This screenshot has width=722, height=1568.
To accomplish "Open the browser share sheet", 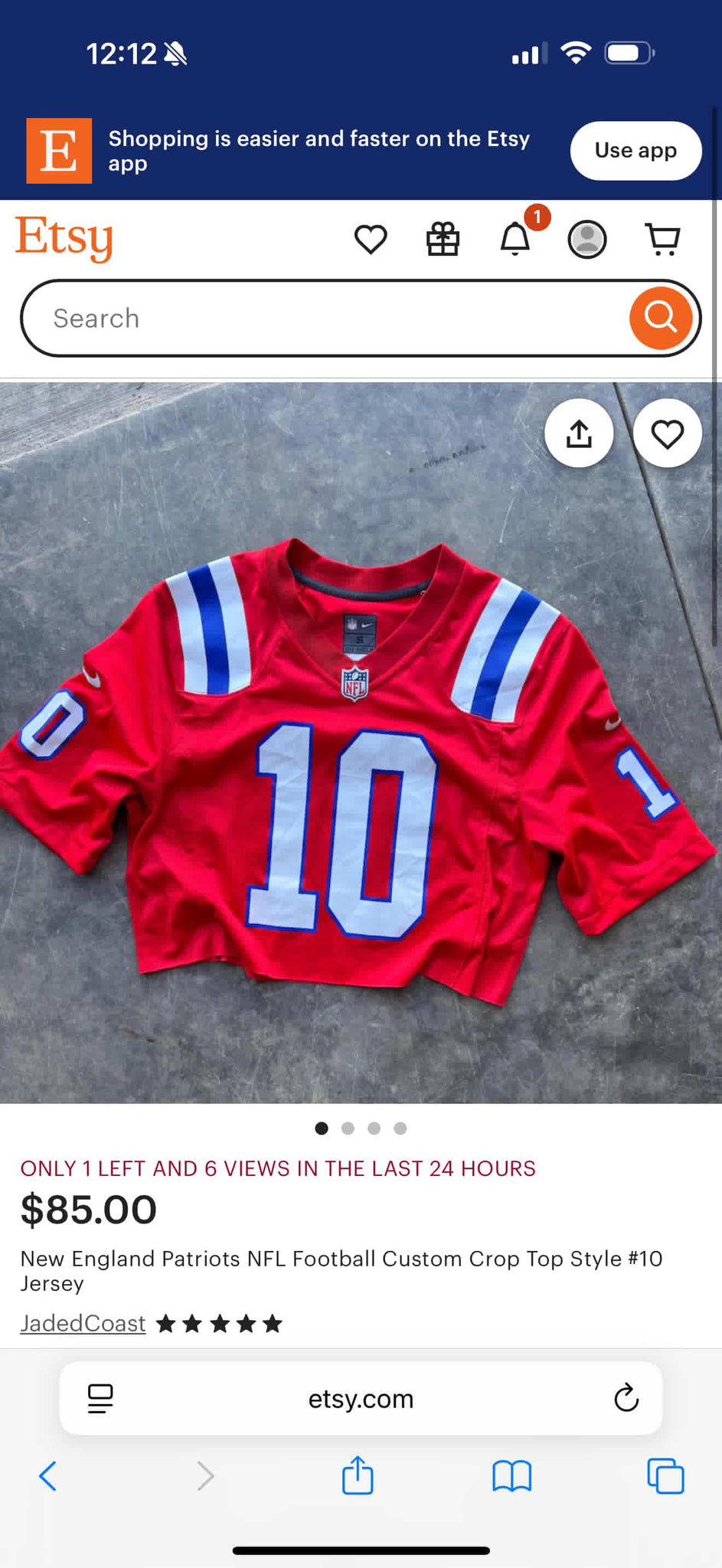I will click(358, 1475).
